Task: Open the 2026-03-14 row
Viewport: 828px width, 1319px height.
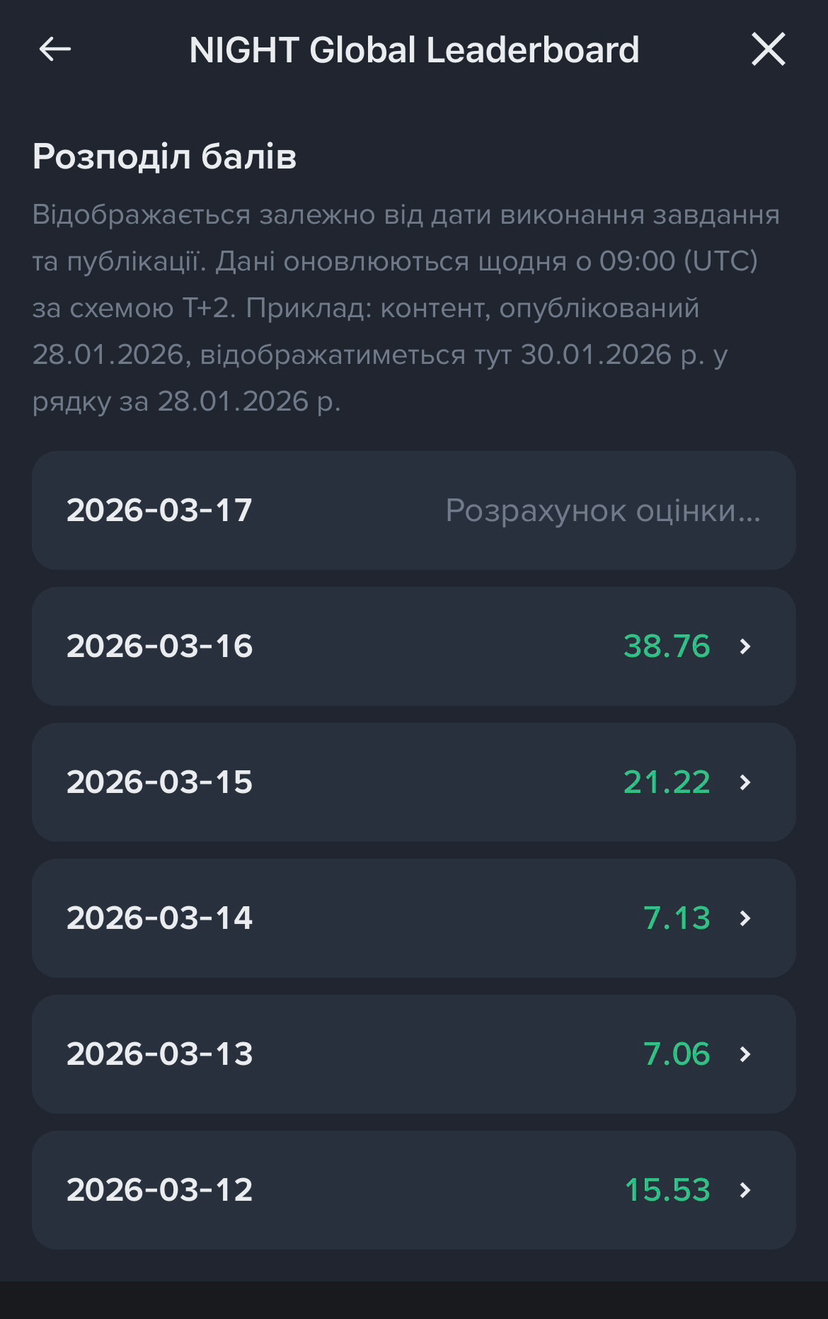Action: coord(414,918)
